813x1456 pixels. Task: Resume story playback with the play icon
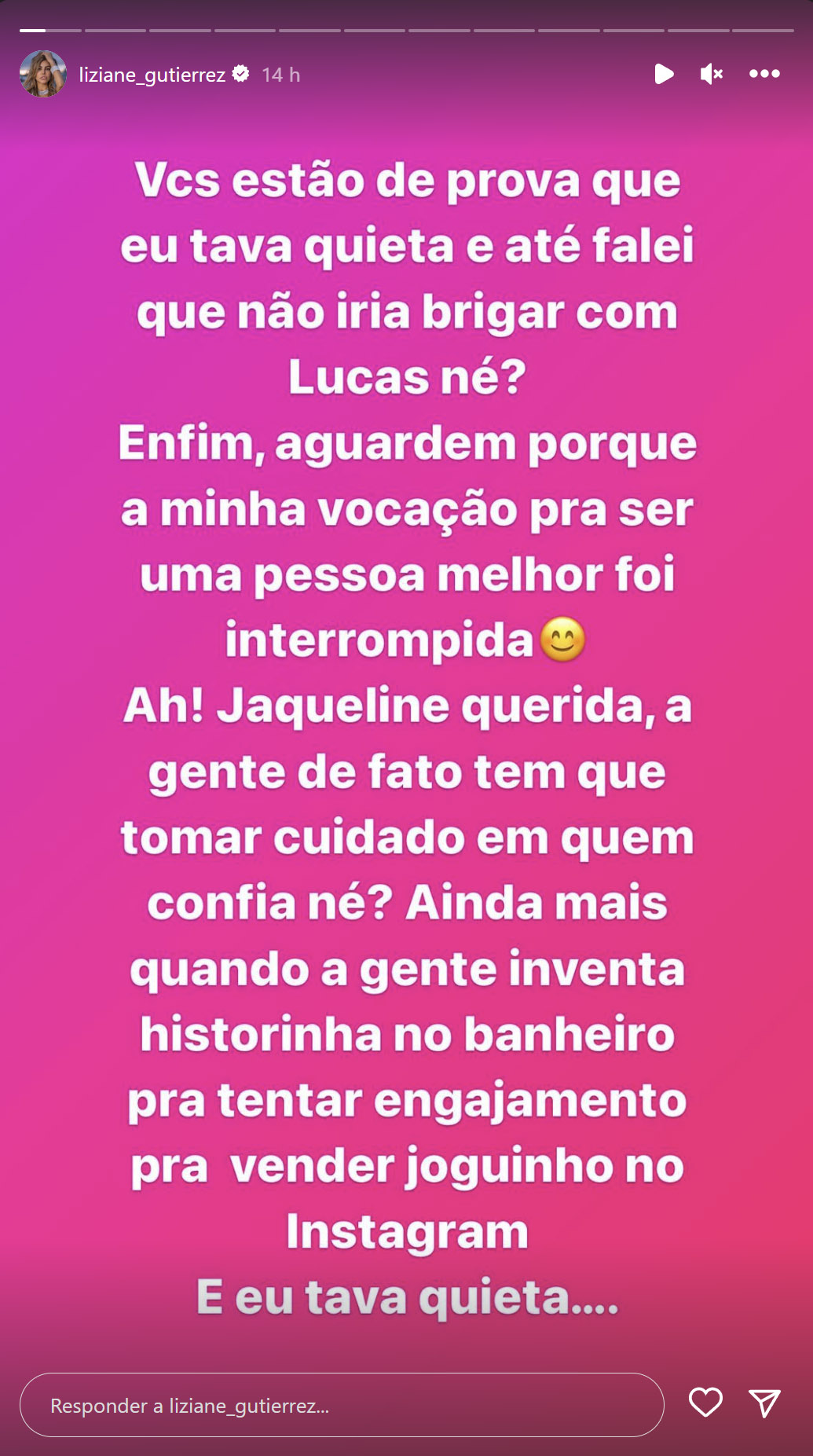pyautogui.click(x=664, y=74)
